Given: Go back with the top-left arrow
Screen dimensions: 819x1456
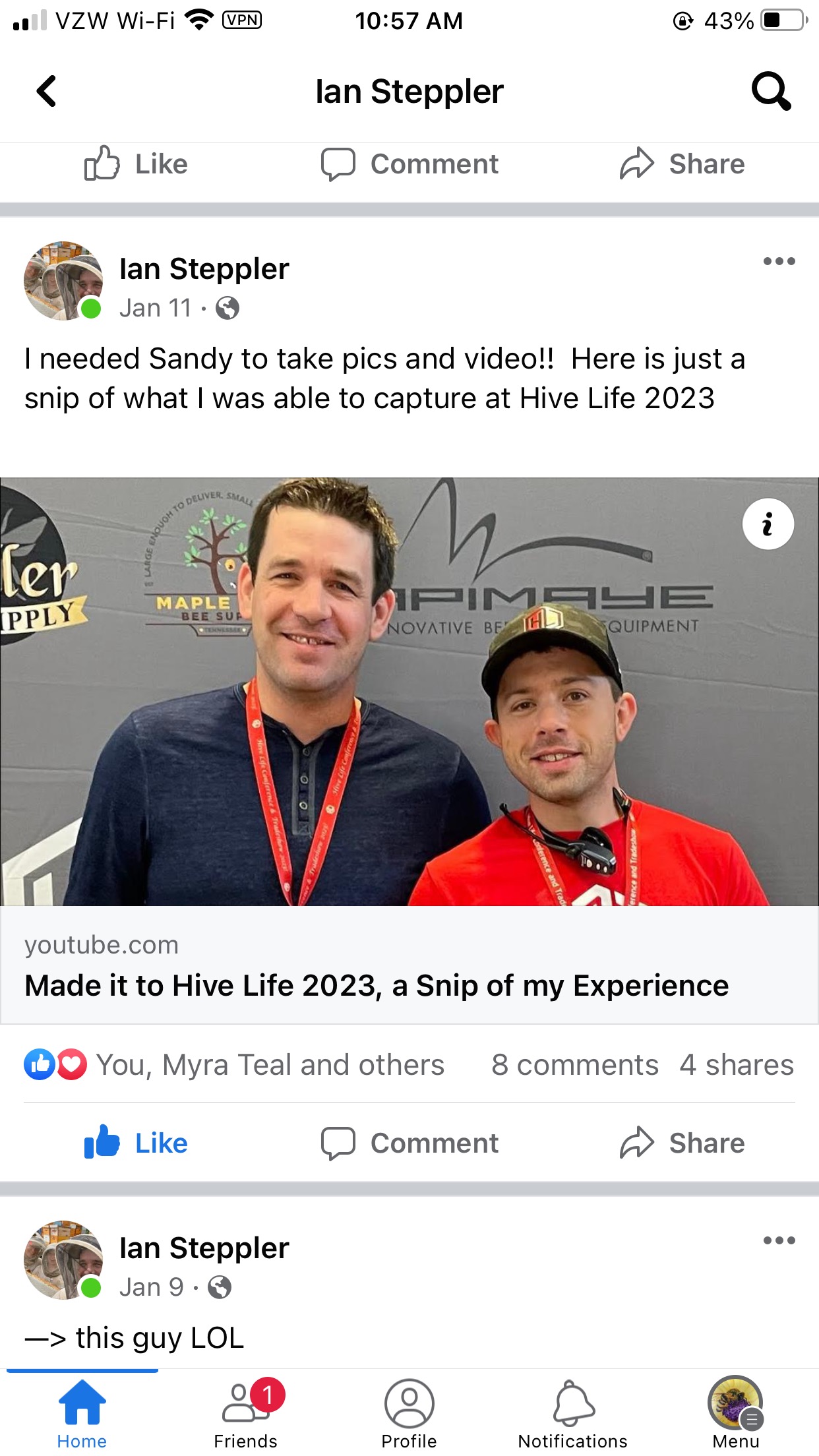Looking at the screenshot, I should [46, 91].
